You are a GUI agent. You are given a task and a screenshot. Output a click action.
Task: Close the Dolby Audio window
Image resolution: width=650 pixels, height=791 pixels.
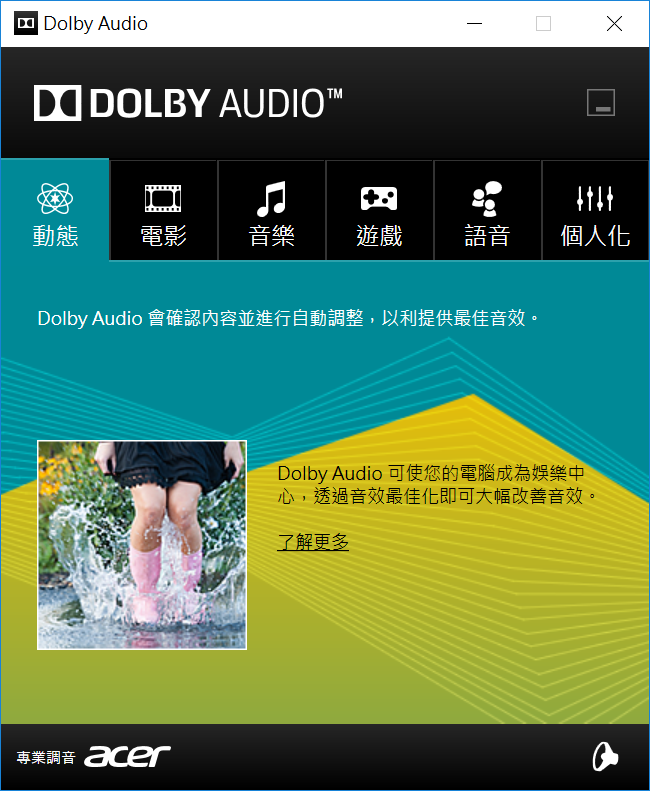click(614, 23)
